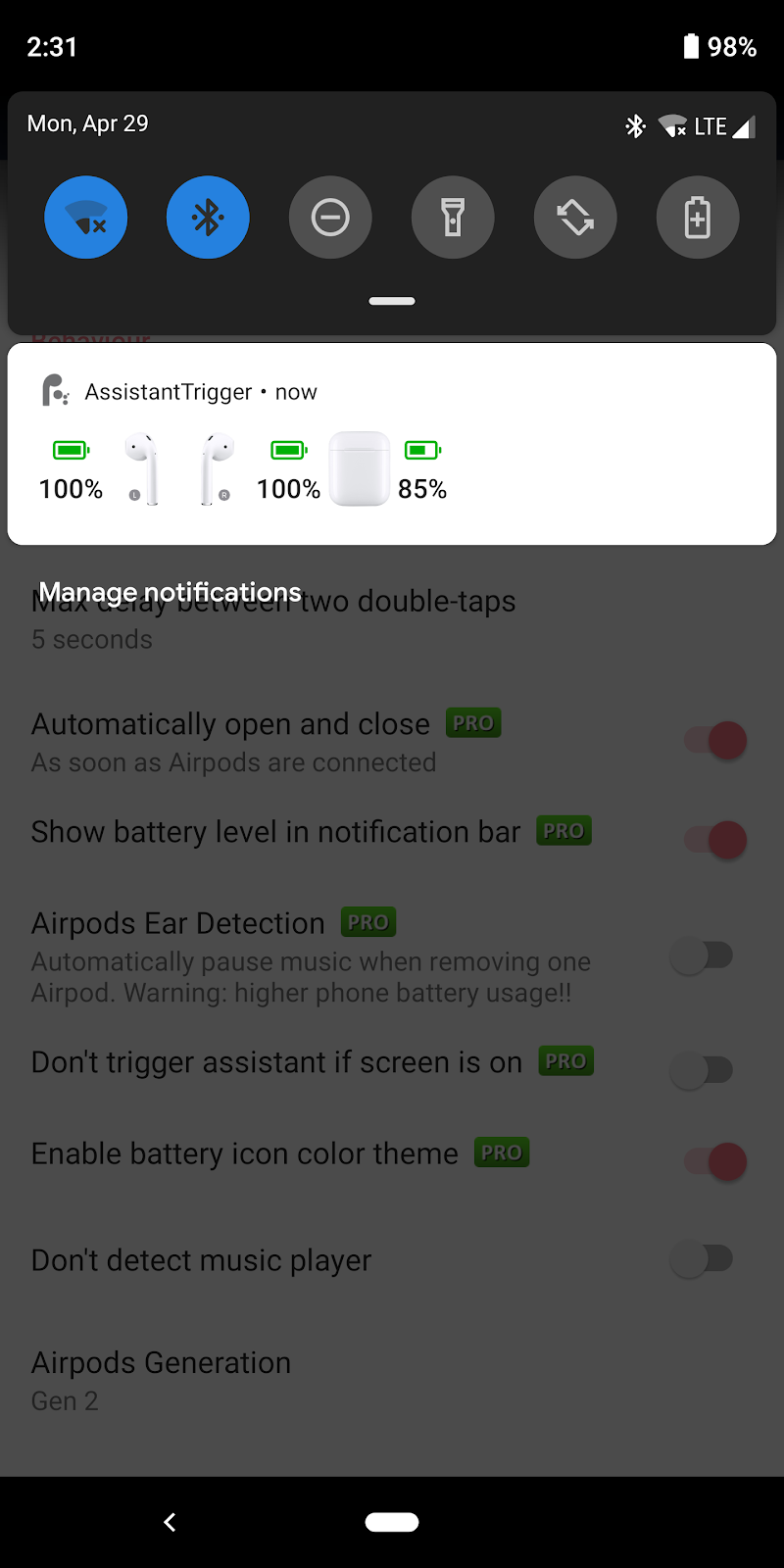Toggle the auto-rotate tile
This screenshot has height=1568, width=784.
click(x=575, y=218)
